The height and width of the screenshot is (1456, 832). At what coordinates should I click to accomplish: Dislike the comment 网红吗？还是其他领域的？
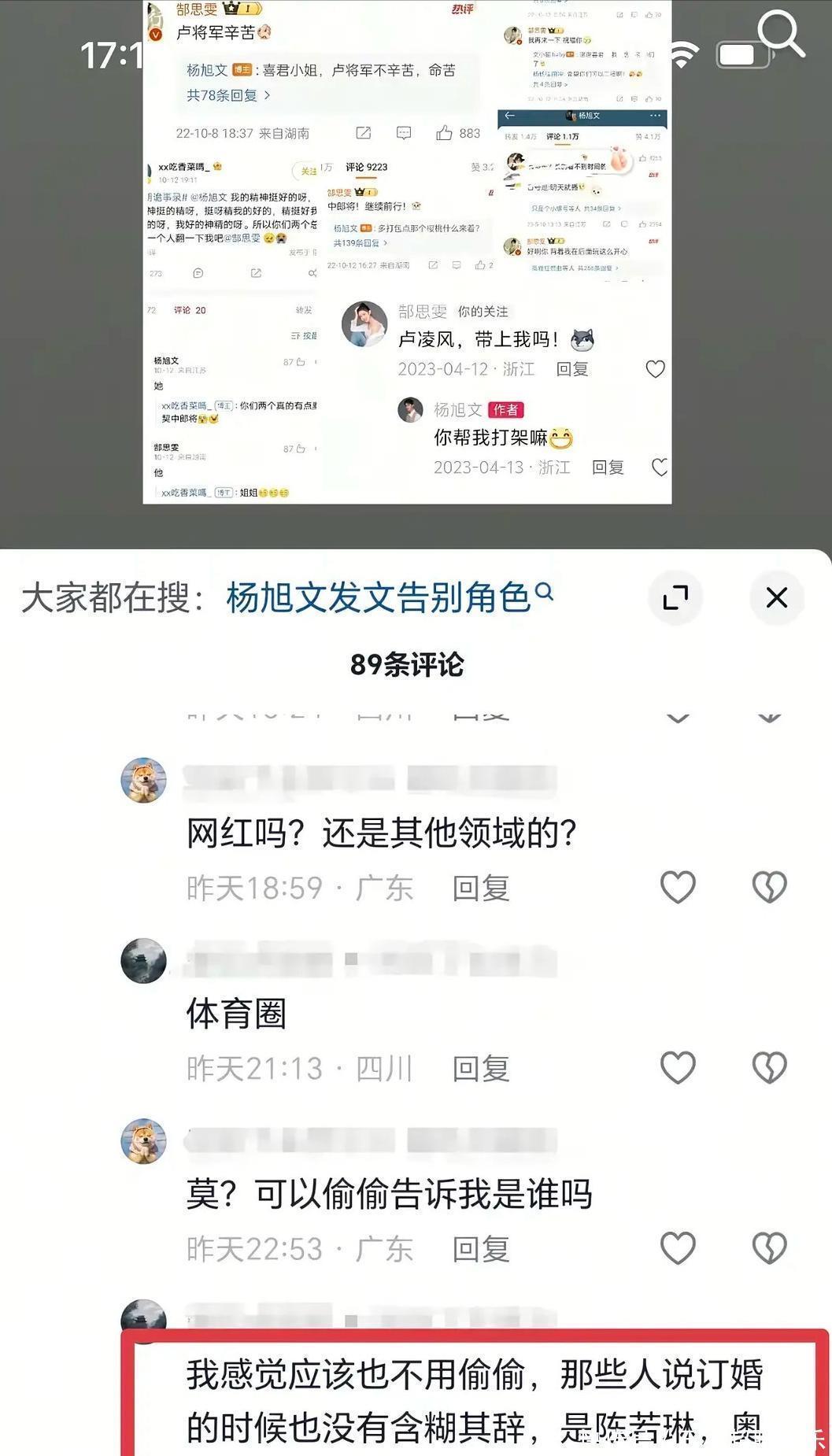pos(769,887)
